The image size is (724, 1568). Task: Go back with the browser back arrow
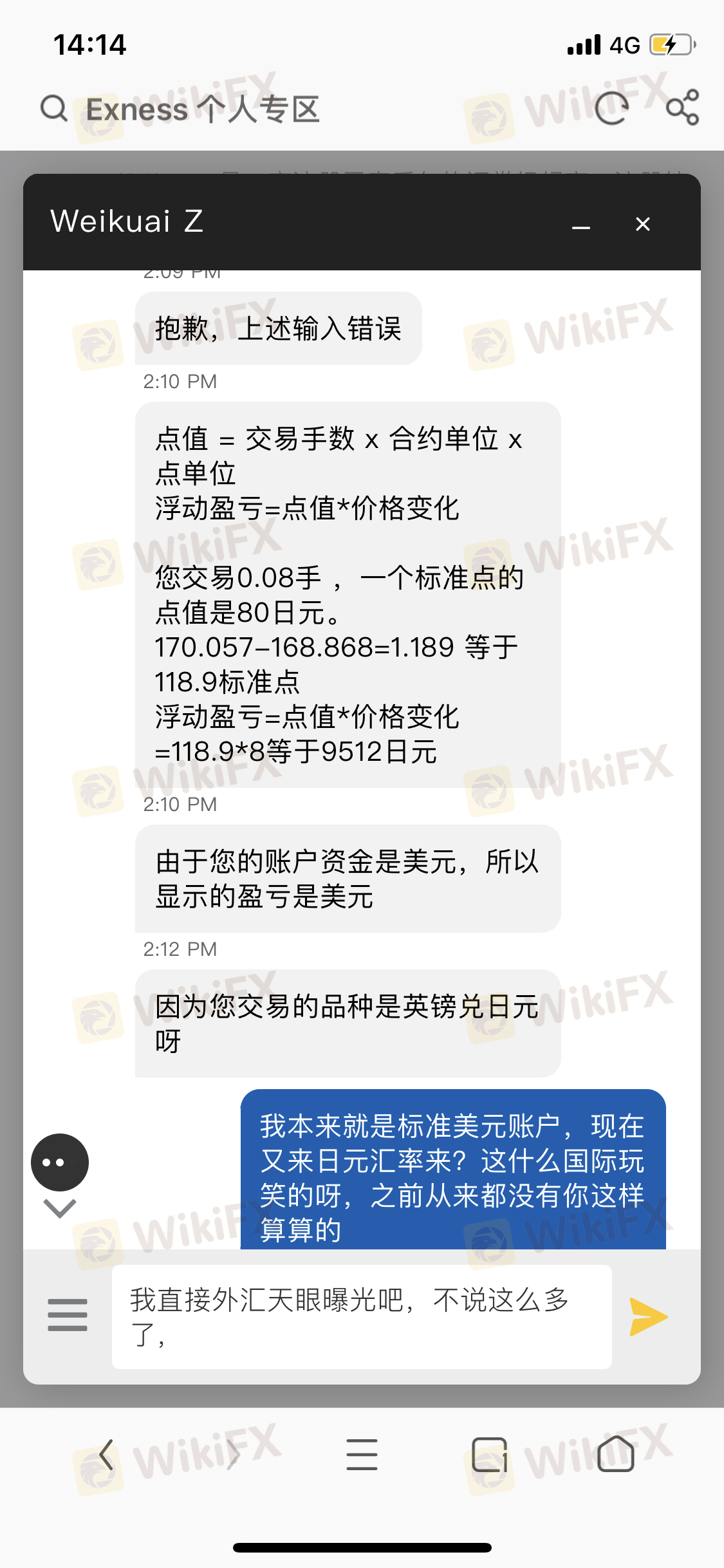(x=107, y=1455)
